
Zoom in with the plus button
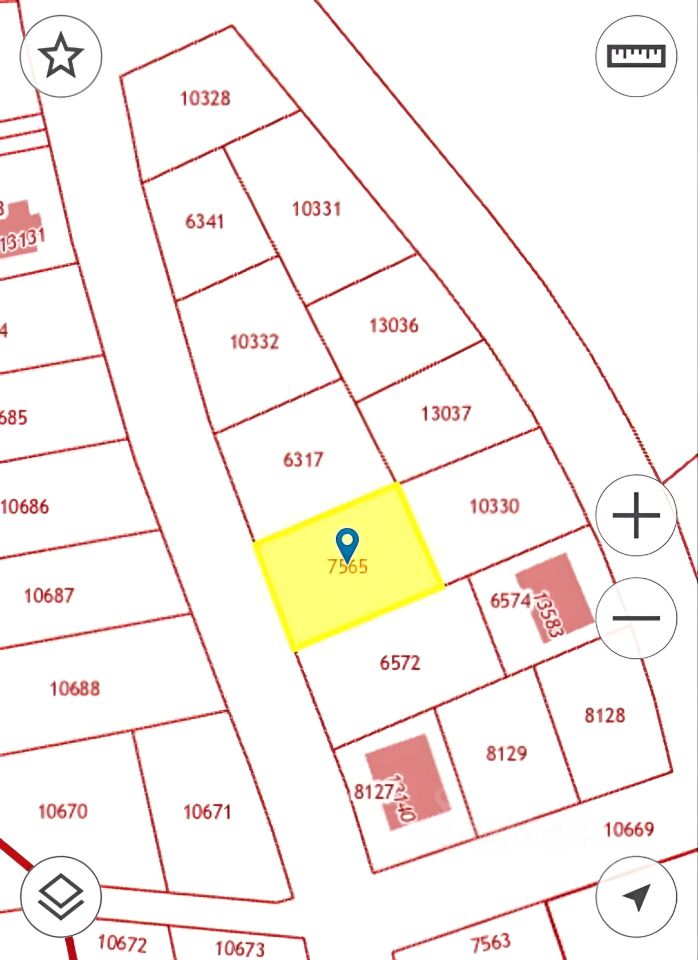point(637,516)
